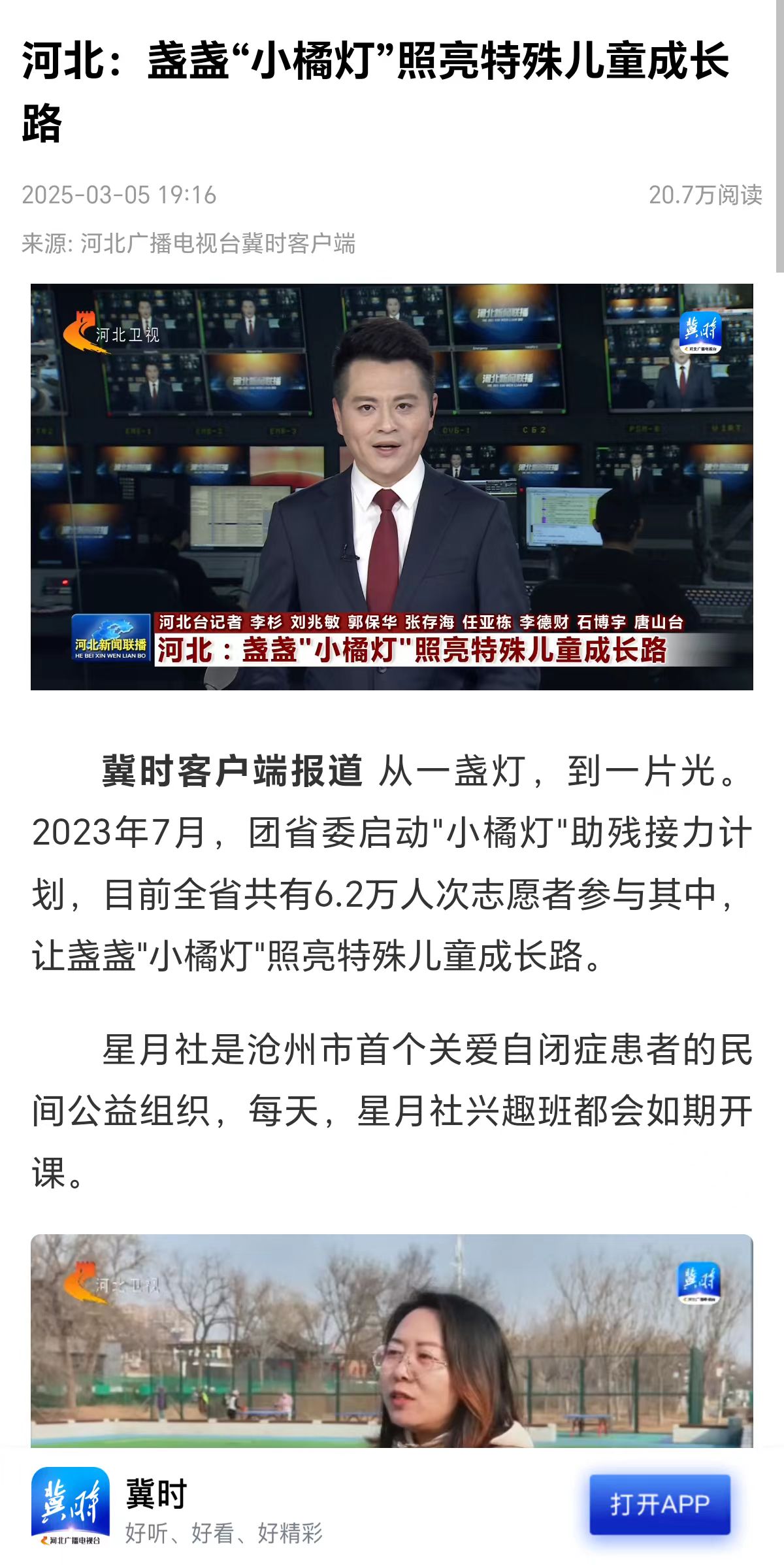Select the publish date 2025-03-05 19:16
This screenshot has width=784, height=1565.
click(122, 194)
